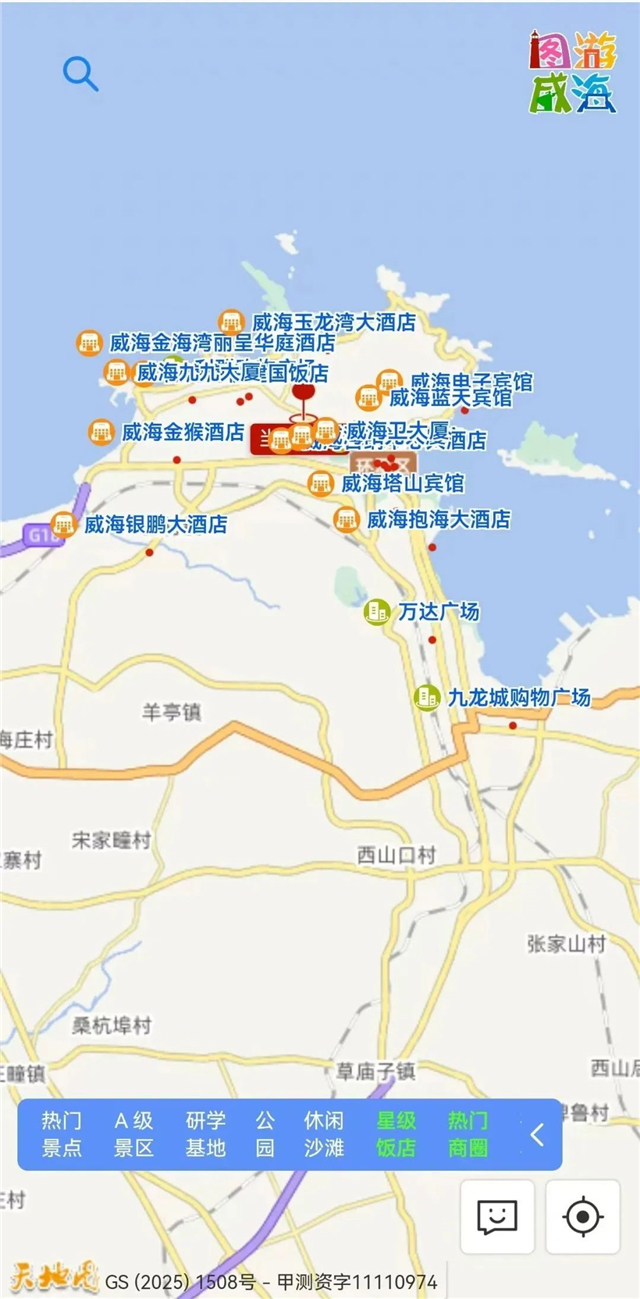Switch to A级景区 category
Viewport: 640px width, 1299px height.
(134, 1134)
